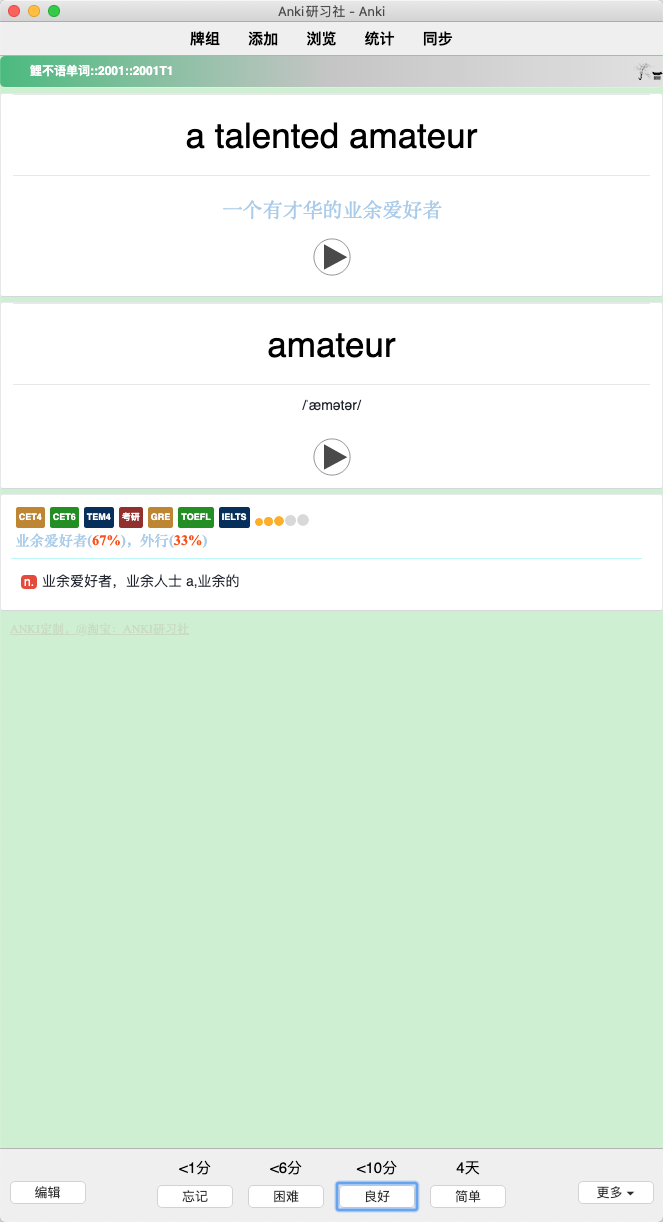Rate the card as 忘记
Image resolution: width=663 pixels, height=1222 pixels.
pyautogui.click(x=195, y=1196)
